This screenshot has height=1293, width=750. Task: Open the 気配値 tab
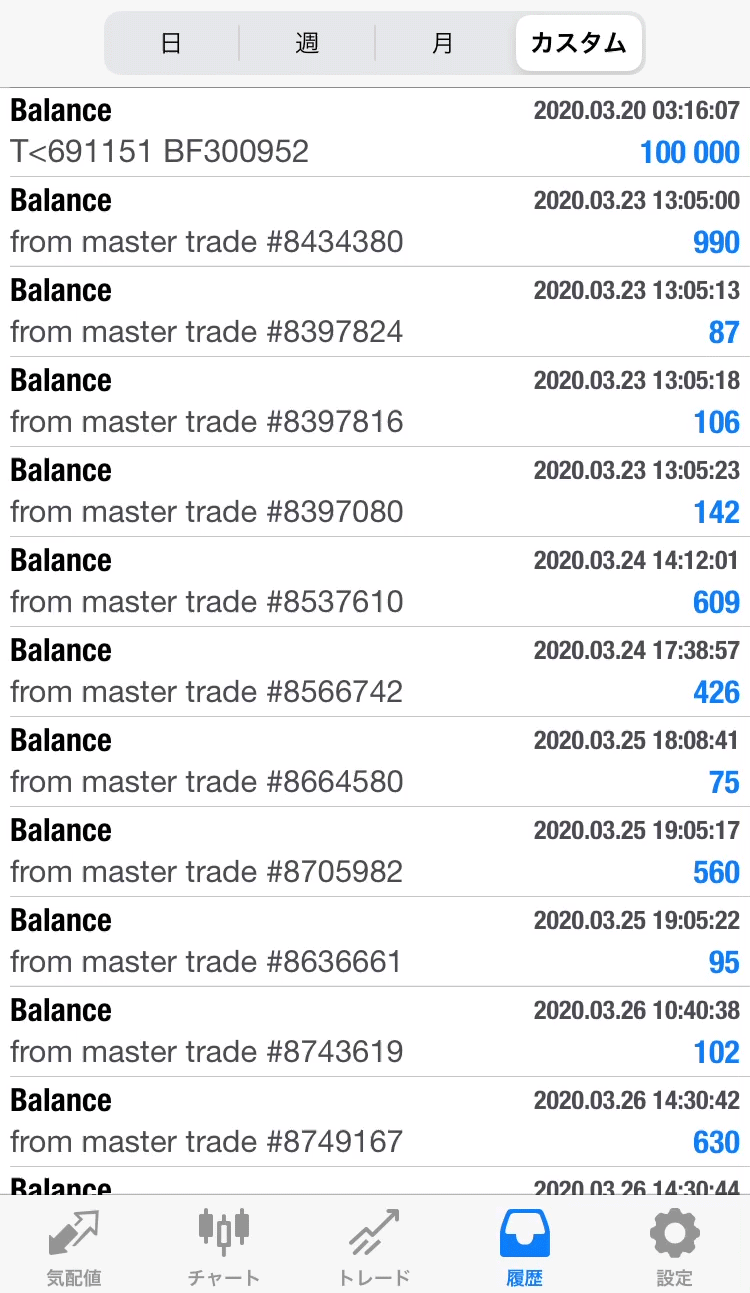pyautogui.click(x=74, y=1246)
